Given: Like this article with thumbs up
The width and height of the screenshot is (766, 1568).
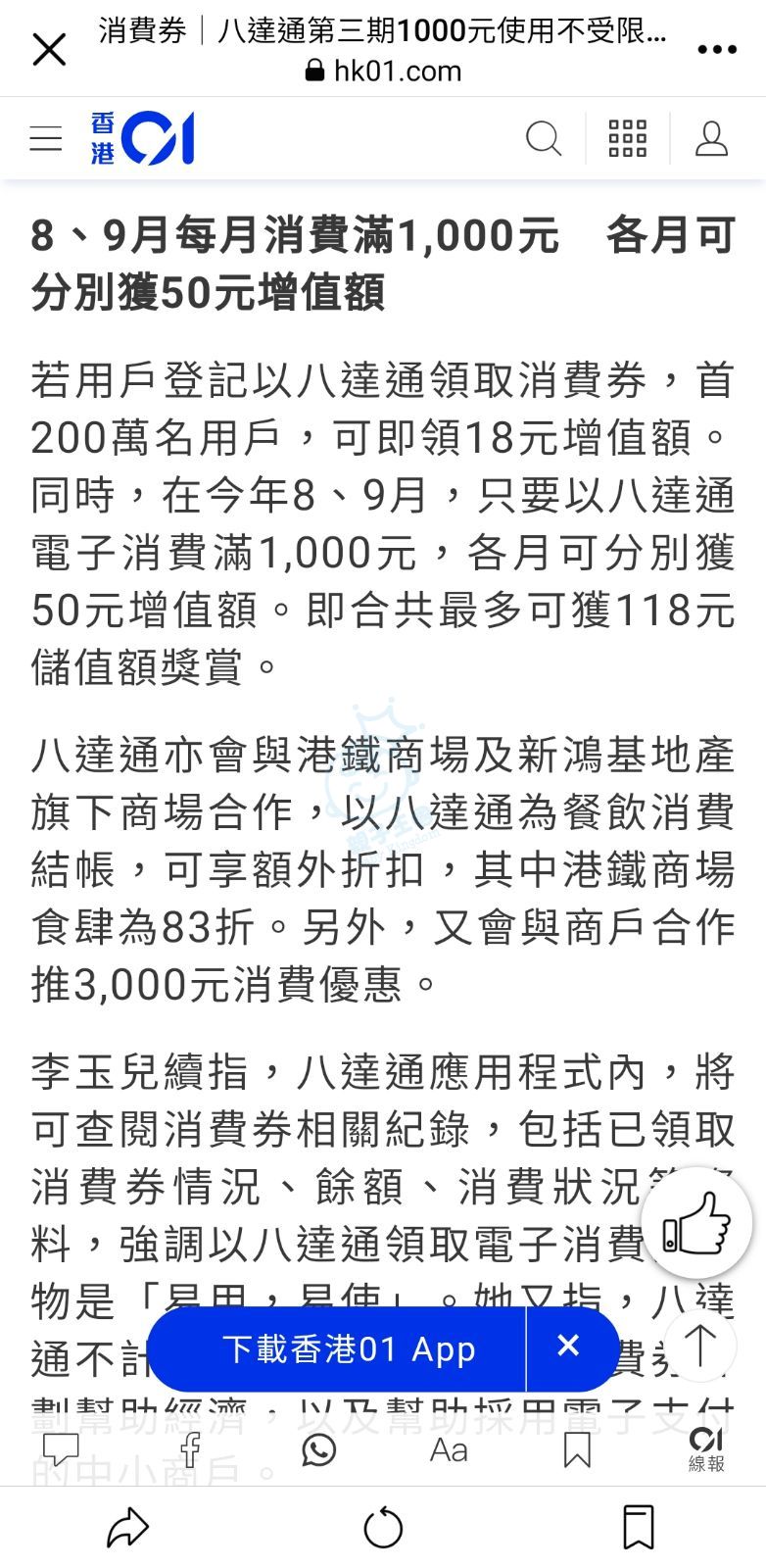Looking at the screenshot, I should [696, 1221].
